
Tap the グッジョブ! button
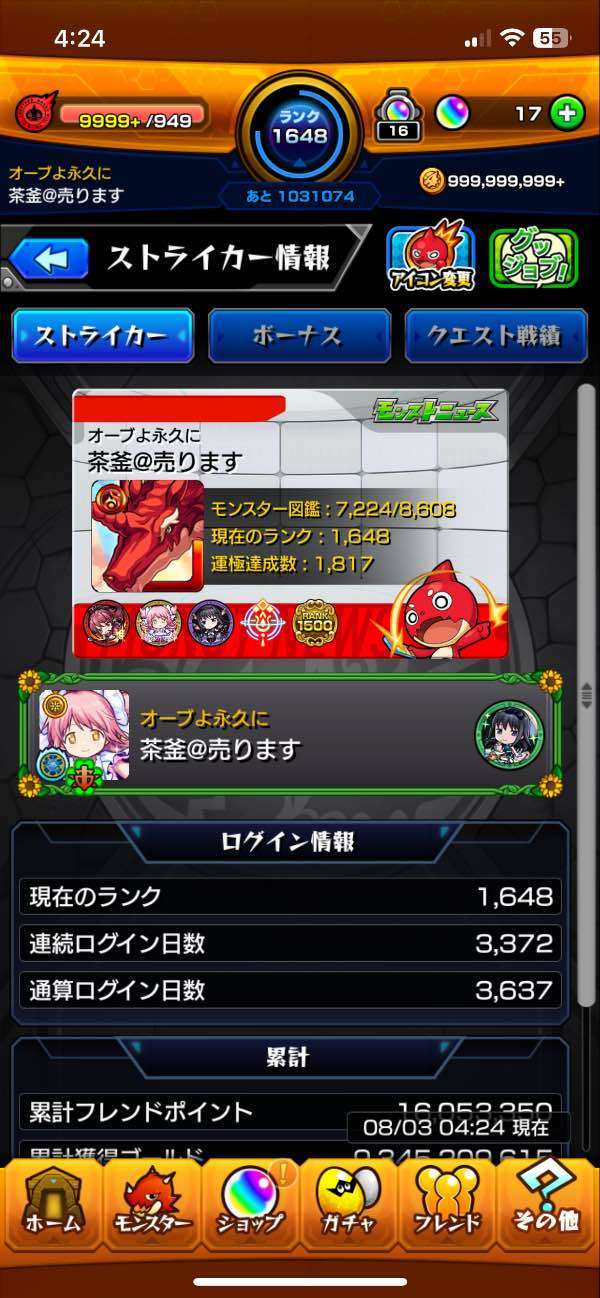coord(533,259)
